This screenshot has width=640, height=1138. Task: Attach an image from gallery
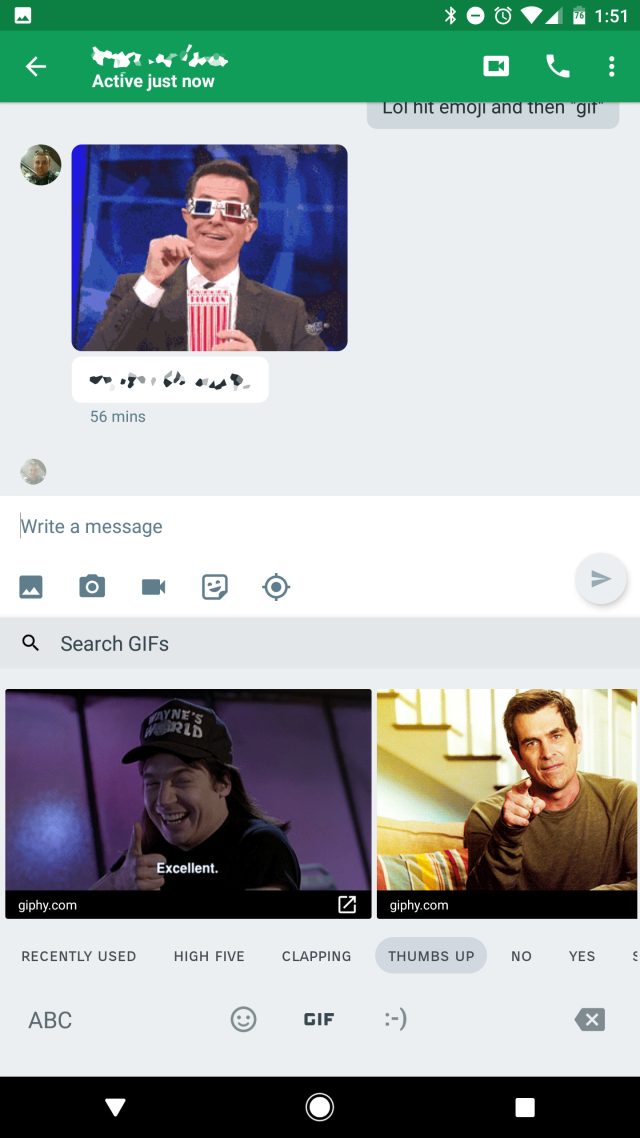click(31, 587)
